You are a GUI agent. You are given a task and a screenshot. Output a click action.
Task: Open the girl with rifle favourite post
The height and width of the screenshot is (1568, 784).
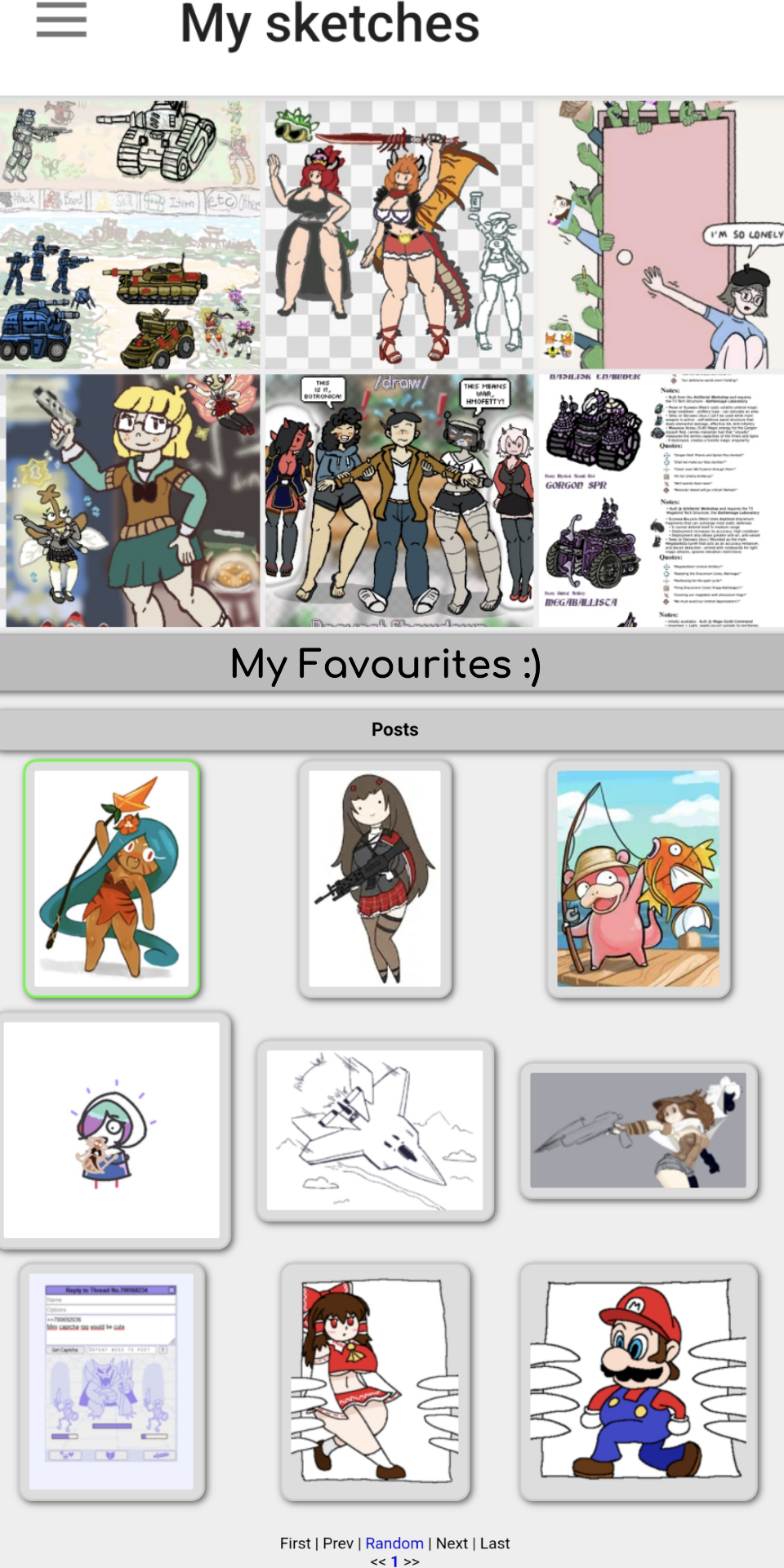tap(375, 879)
